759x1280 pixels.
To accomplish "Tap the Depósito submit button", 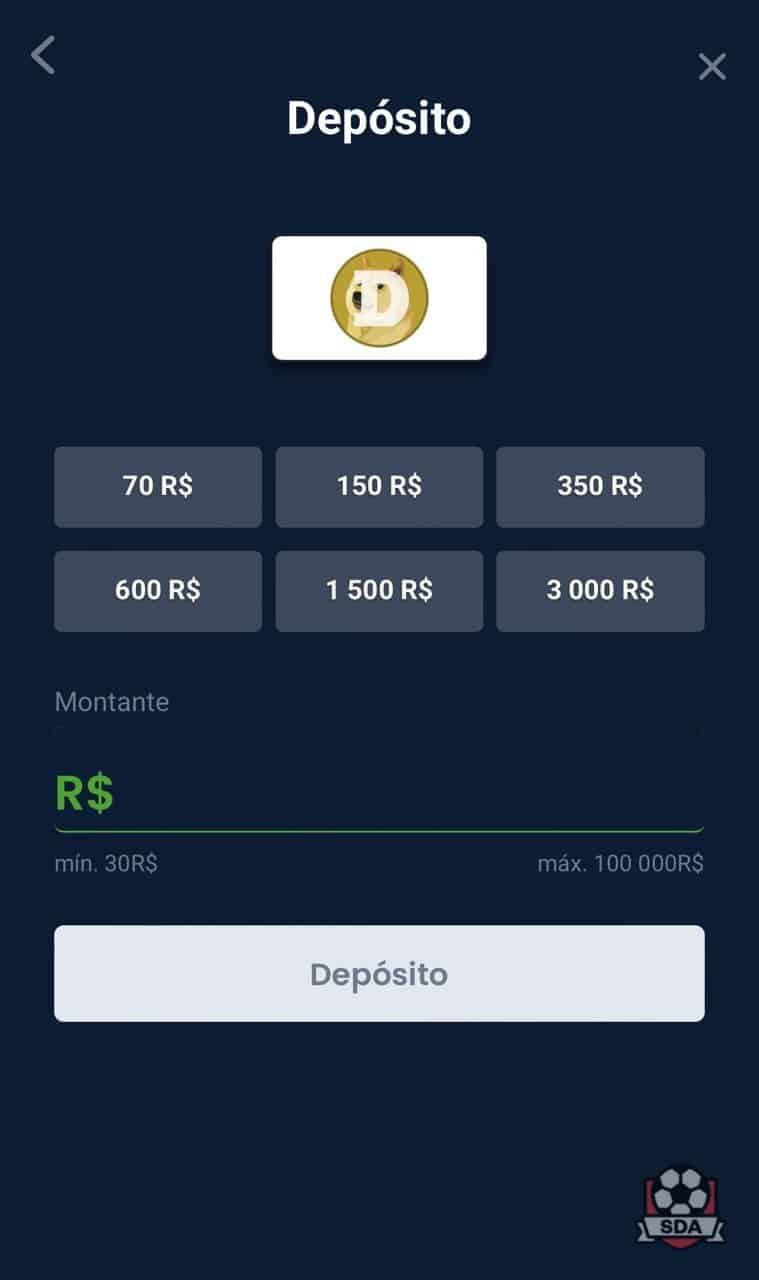I will (379, 973).
